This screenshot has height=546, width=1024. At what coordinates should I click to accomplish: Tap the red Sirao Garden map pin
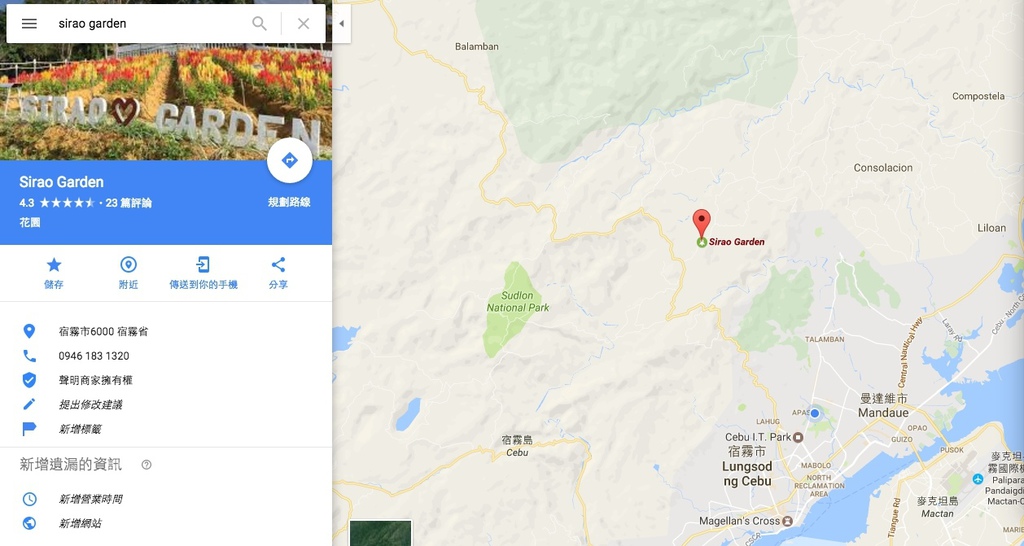coord(702,224)
